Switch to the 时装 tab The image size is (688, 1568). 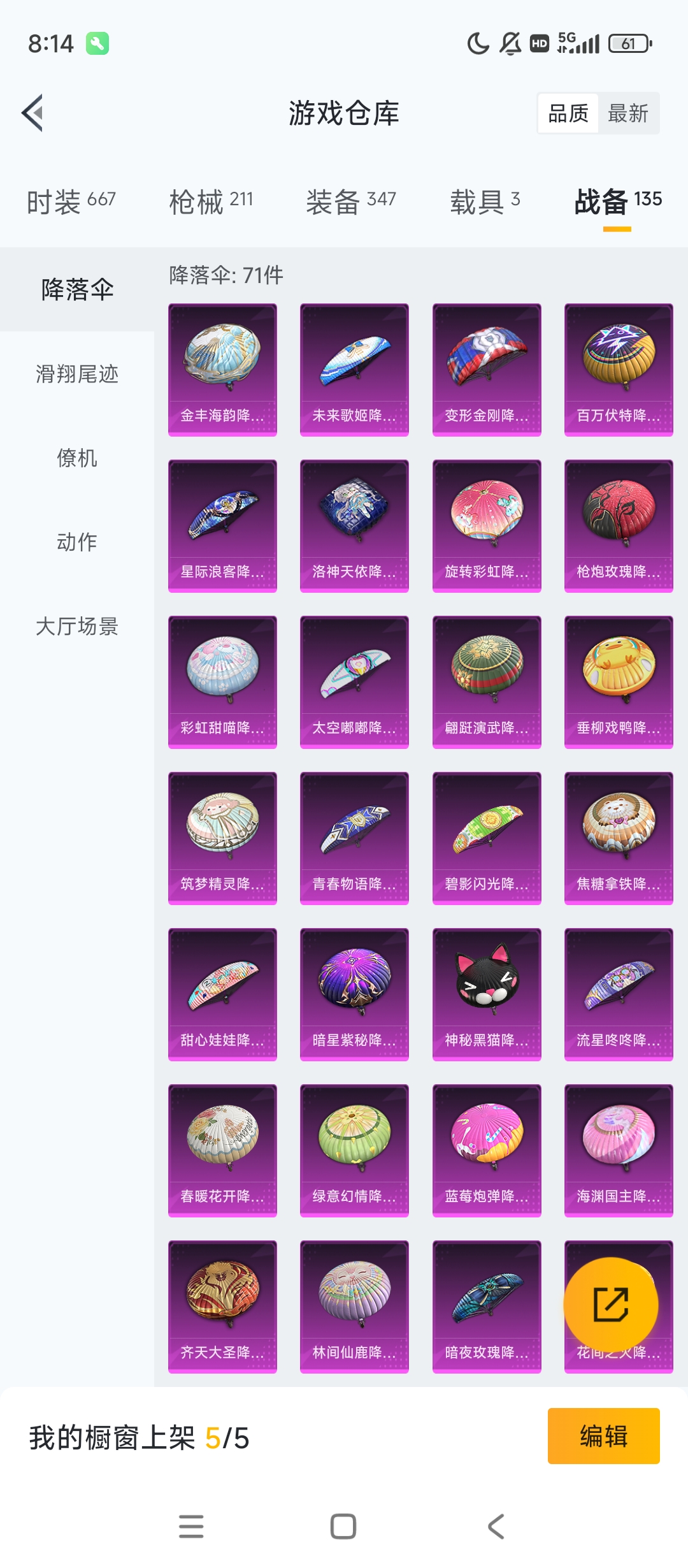[x=71, y=201]
